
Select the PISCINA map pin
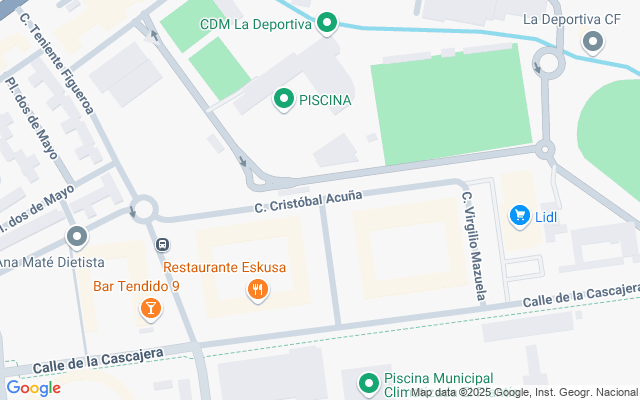tap(283, 99)
